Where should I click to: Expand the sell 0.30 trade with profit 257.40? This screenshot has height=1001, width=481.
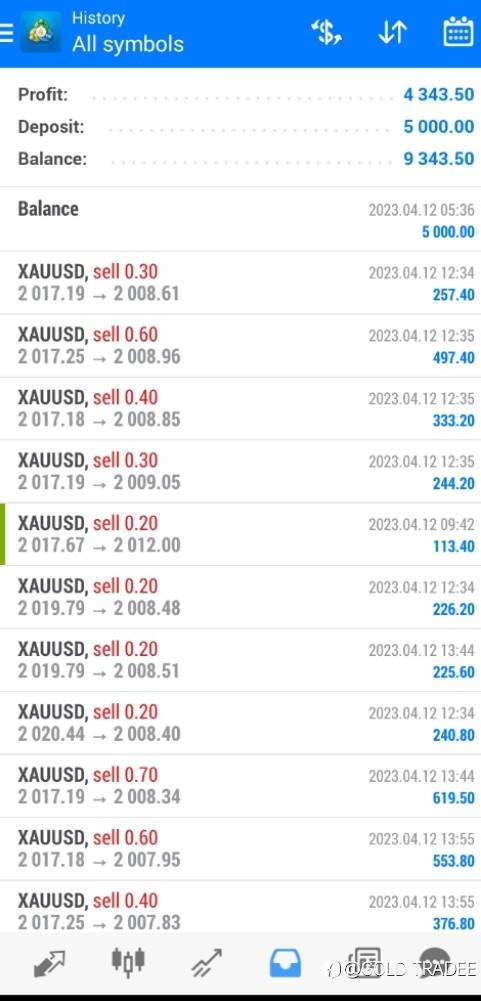point(240,283)
